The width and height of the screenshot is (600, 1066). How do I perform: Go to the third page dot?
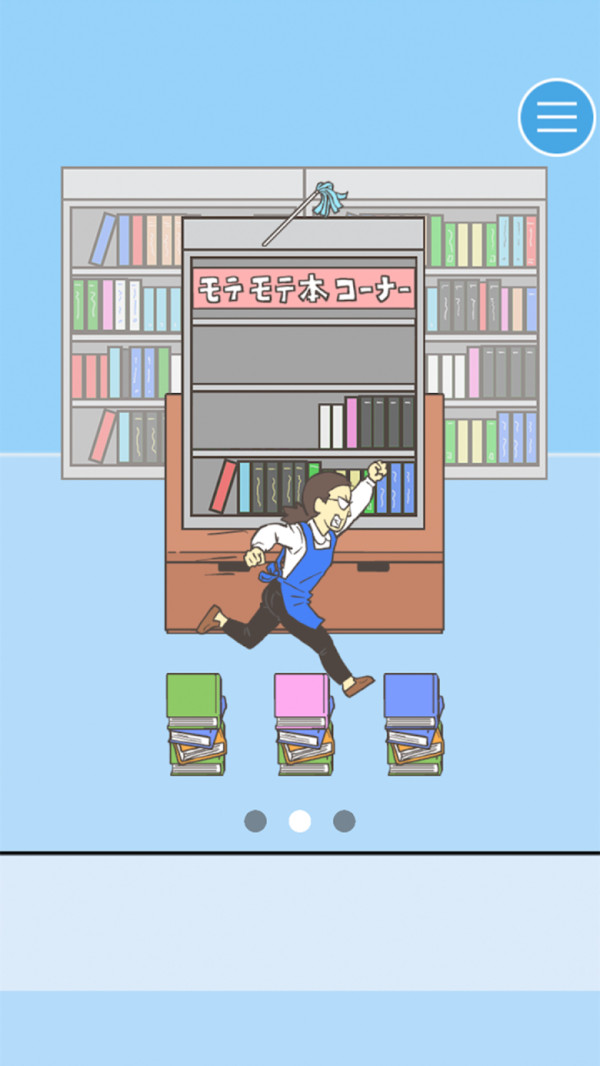[x=344, y=821]
